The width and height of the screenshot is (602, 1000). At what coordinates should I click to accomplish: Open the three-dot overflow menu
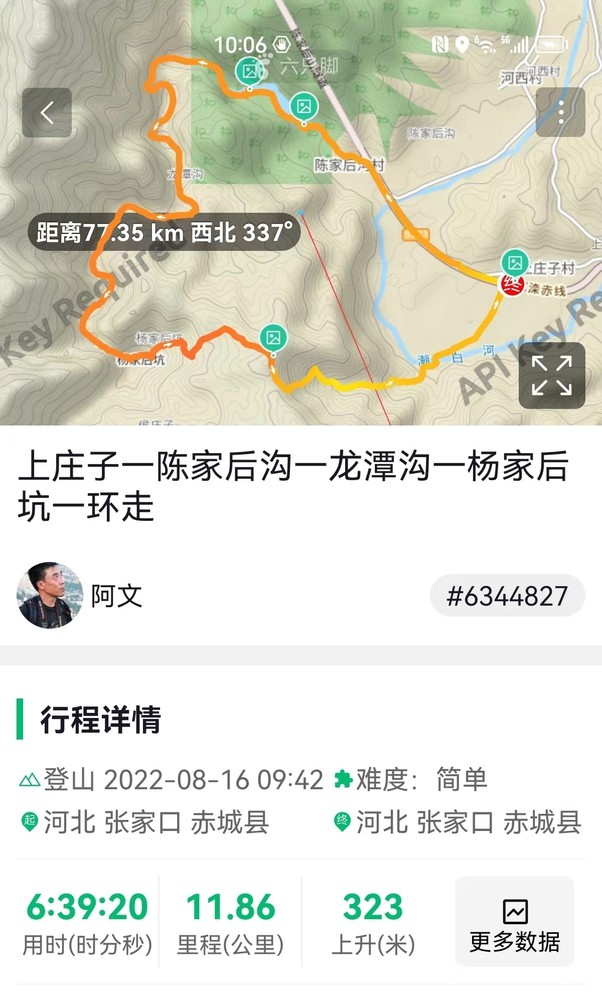[560, 113]
